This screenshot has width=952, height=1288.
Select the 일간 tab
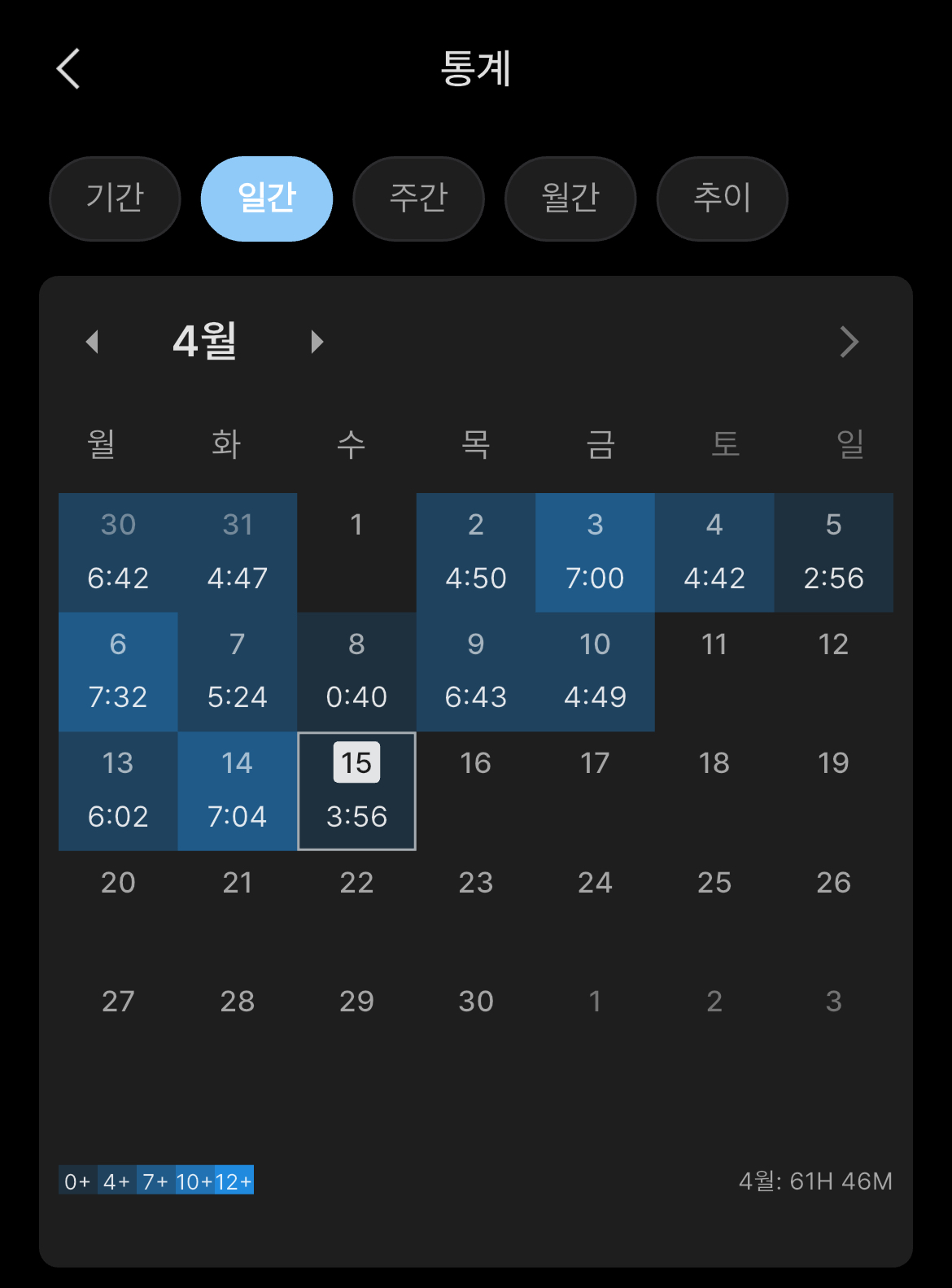pos(267,199)
